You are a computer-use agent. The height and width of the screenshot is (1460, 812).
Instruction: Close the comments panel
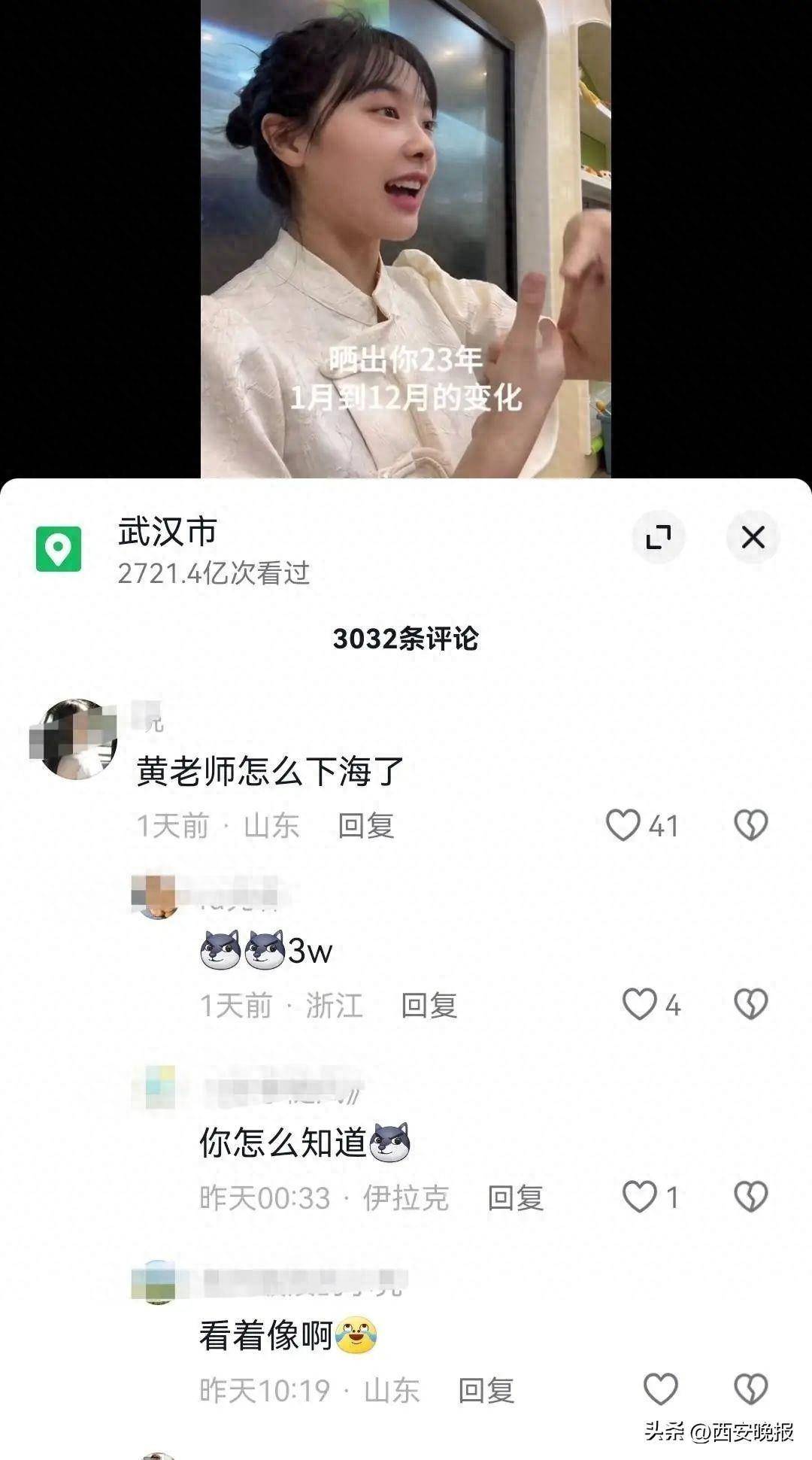click(753, 537)
